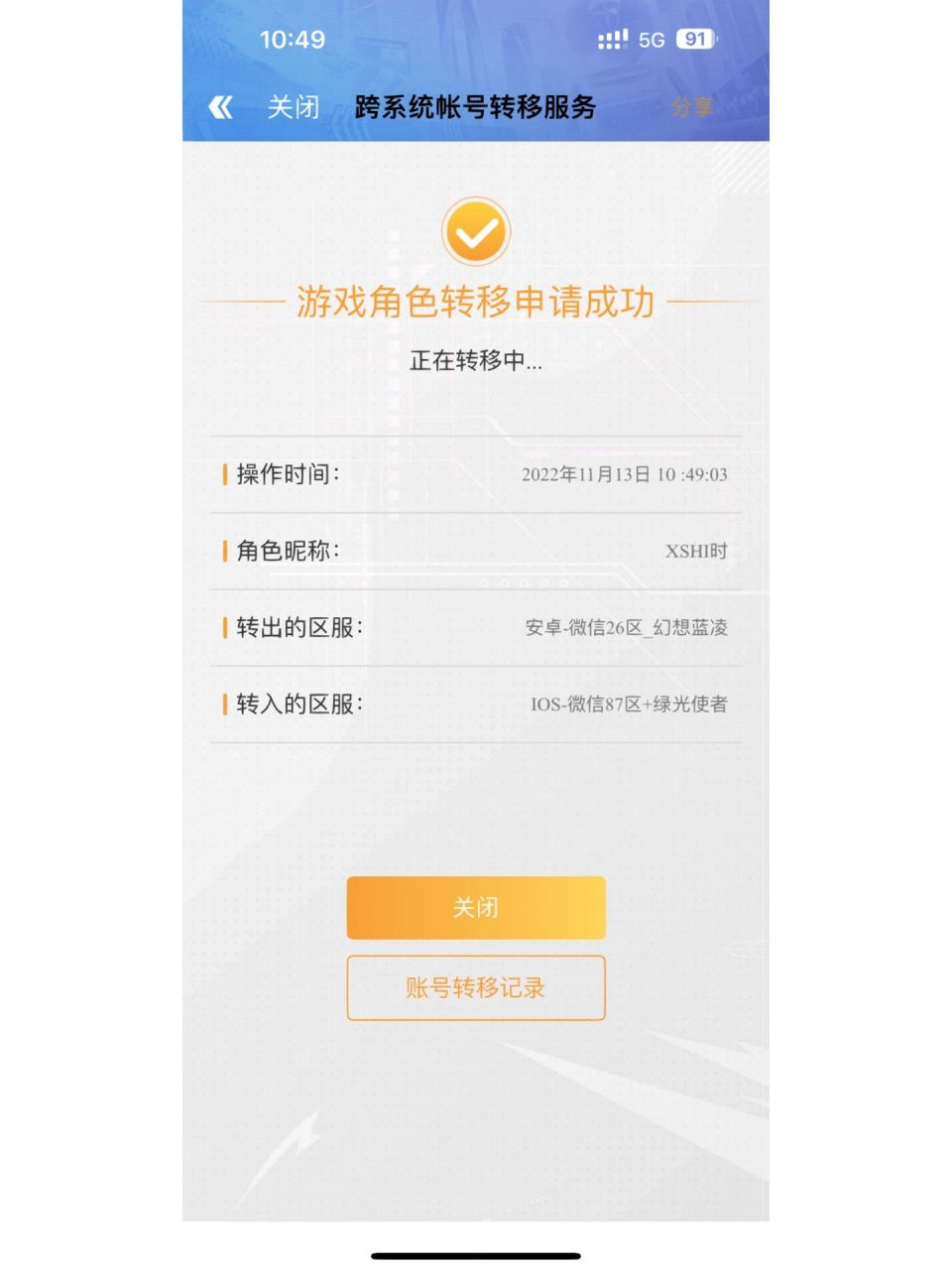The image size is (952, 1270).
Task: Open 账号转移记录 transfer history
Action: [x=475, y=988]
